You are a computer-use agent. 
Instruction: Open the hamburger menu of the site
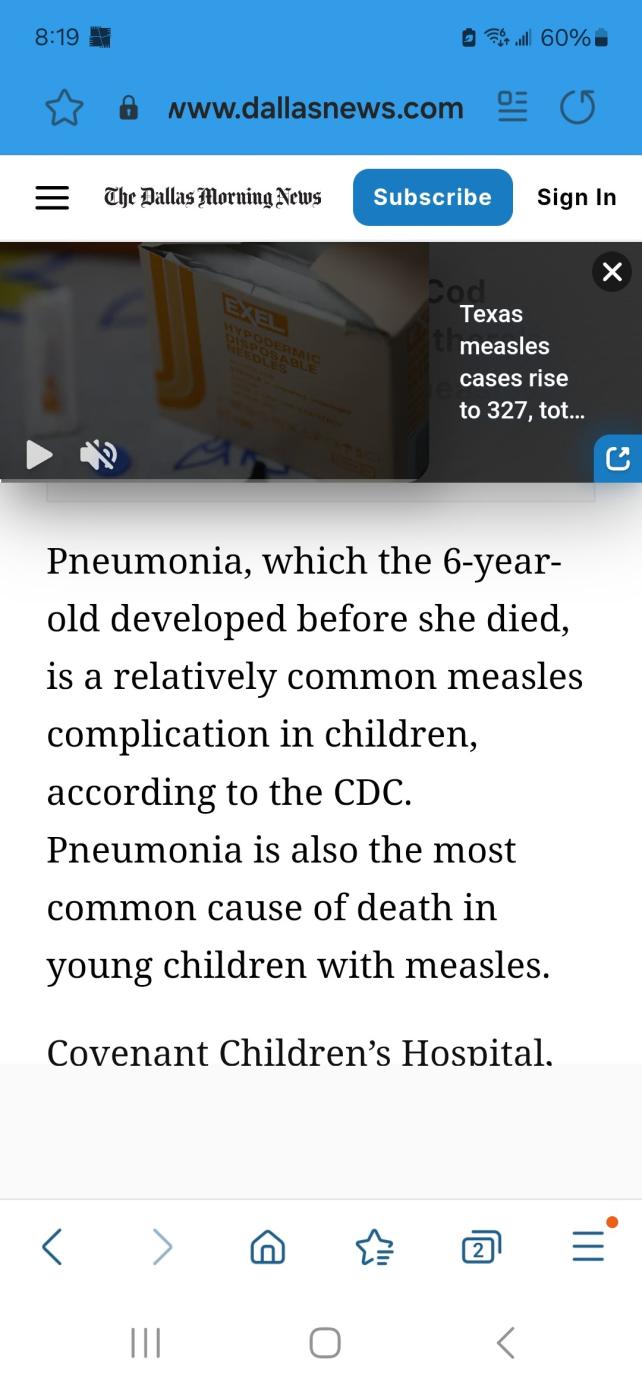[x=52, y=197]
